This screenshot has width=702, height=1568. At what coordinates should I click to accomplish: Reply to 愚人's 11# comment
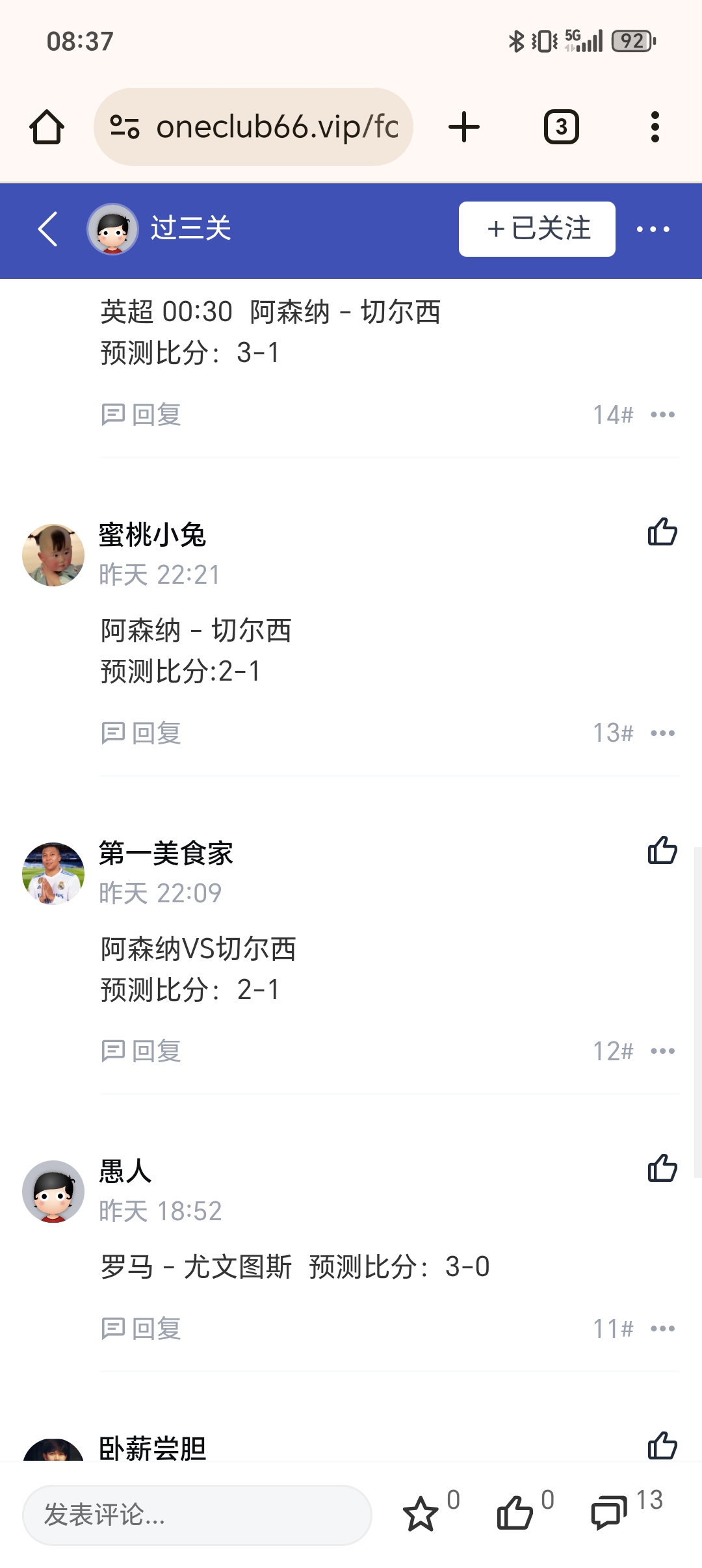[141, 1329]
